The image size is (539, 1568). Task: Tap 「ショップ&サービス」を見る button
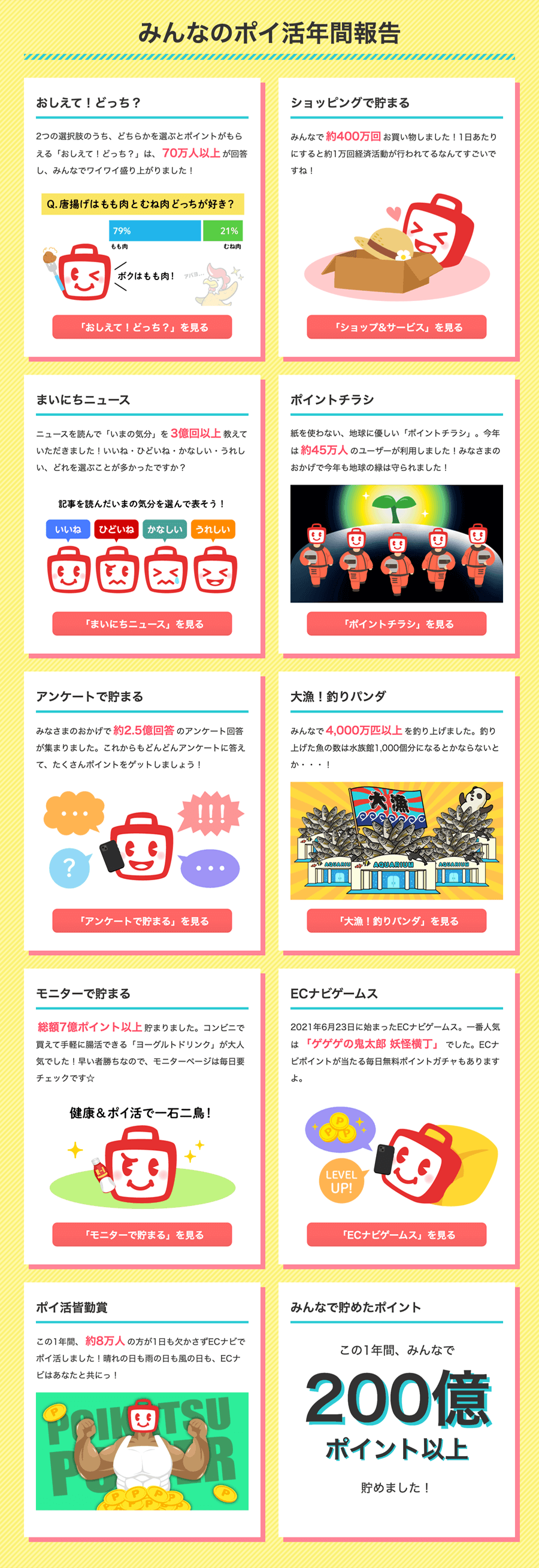[x=396, y=327]
